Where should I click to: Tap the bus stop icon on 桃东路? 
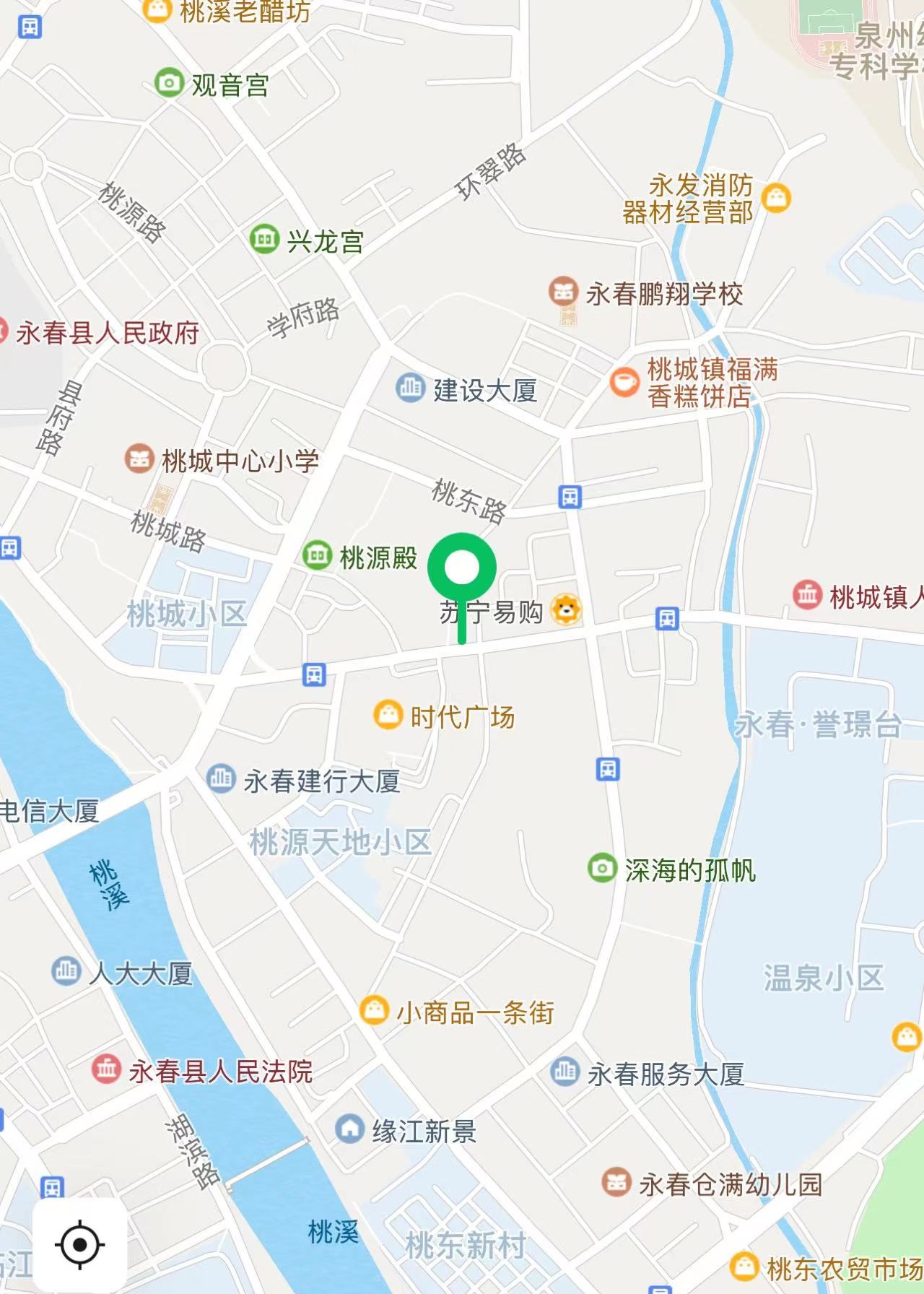[x=570, y=497]
